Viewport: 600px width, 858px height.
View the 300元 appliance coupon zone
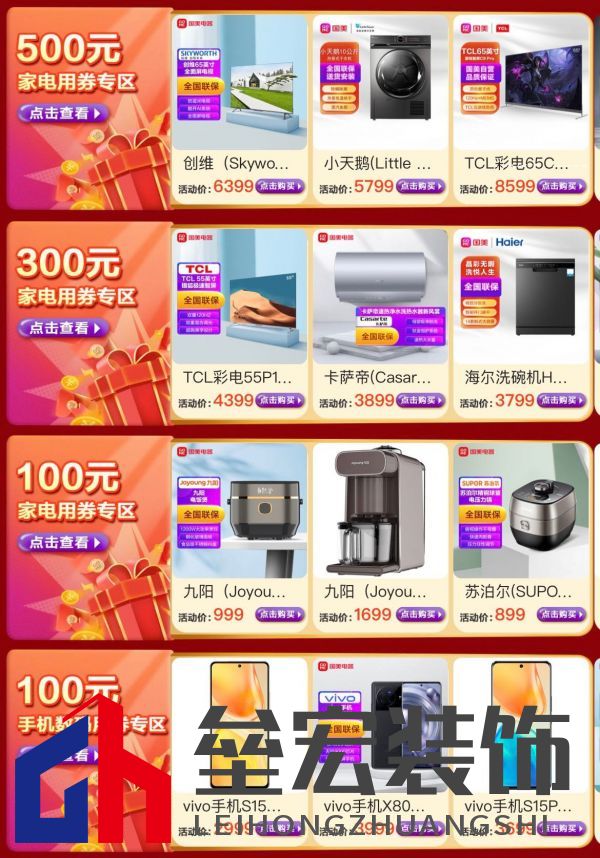pyautogui.click(x=62, y=328)
